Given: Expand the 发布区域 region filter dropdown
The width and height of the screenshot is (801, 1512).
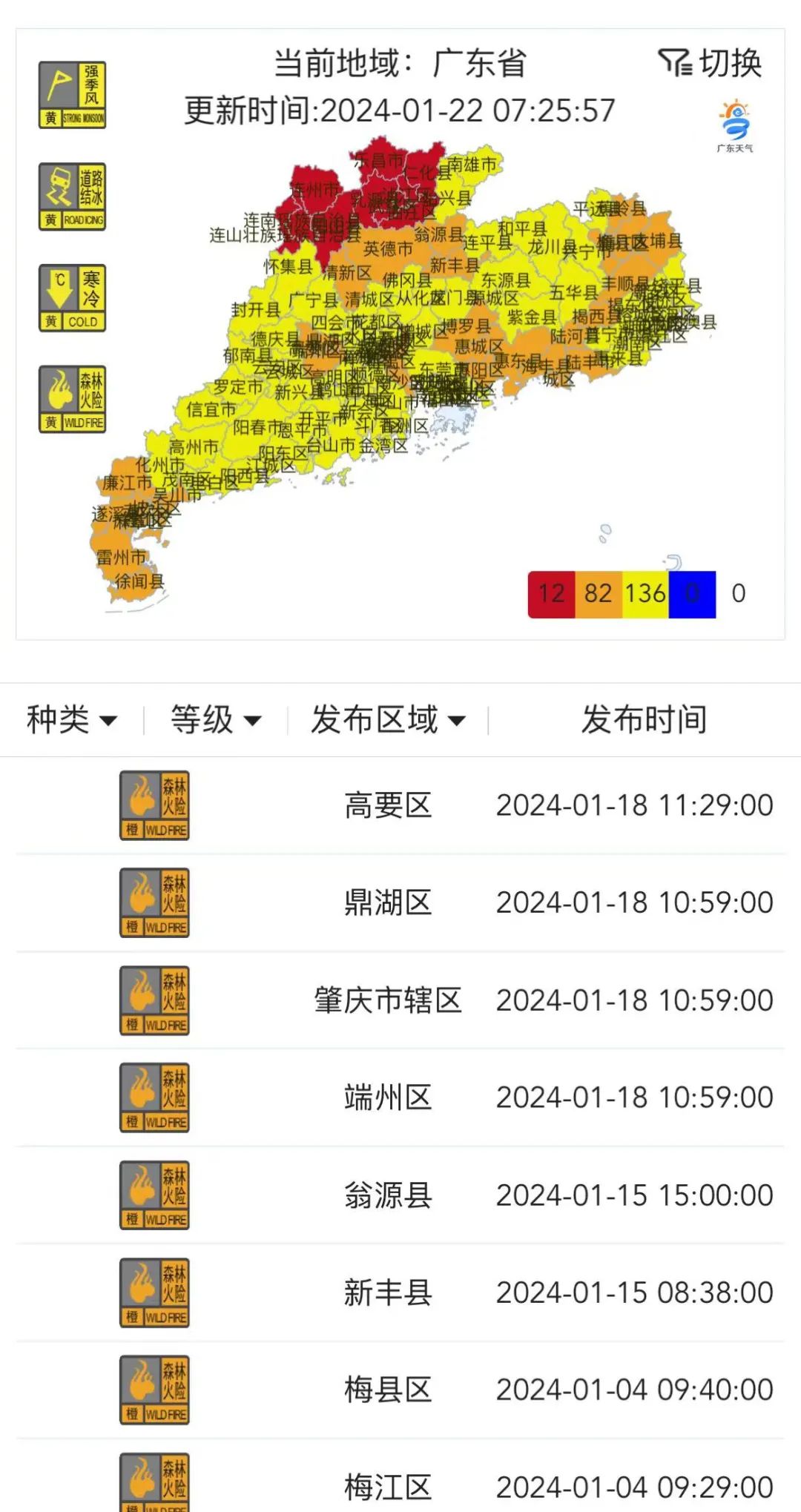Looking at the screenshot, I should pyautogui.click(x=388, y=719).
